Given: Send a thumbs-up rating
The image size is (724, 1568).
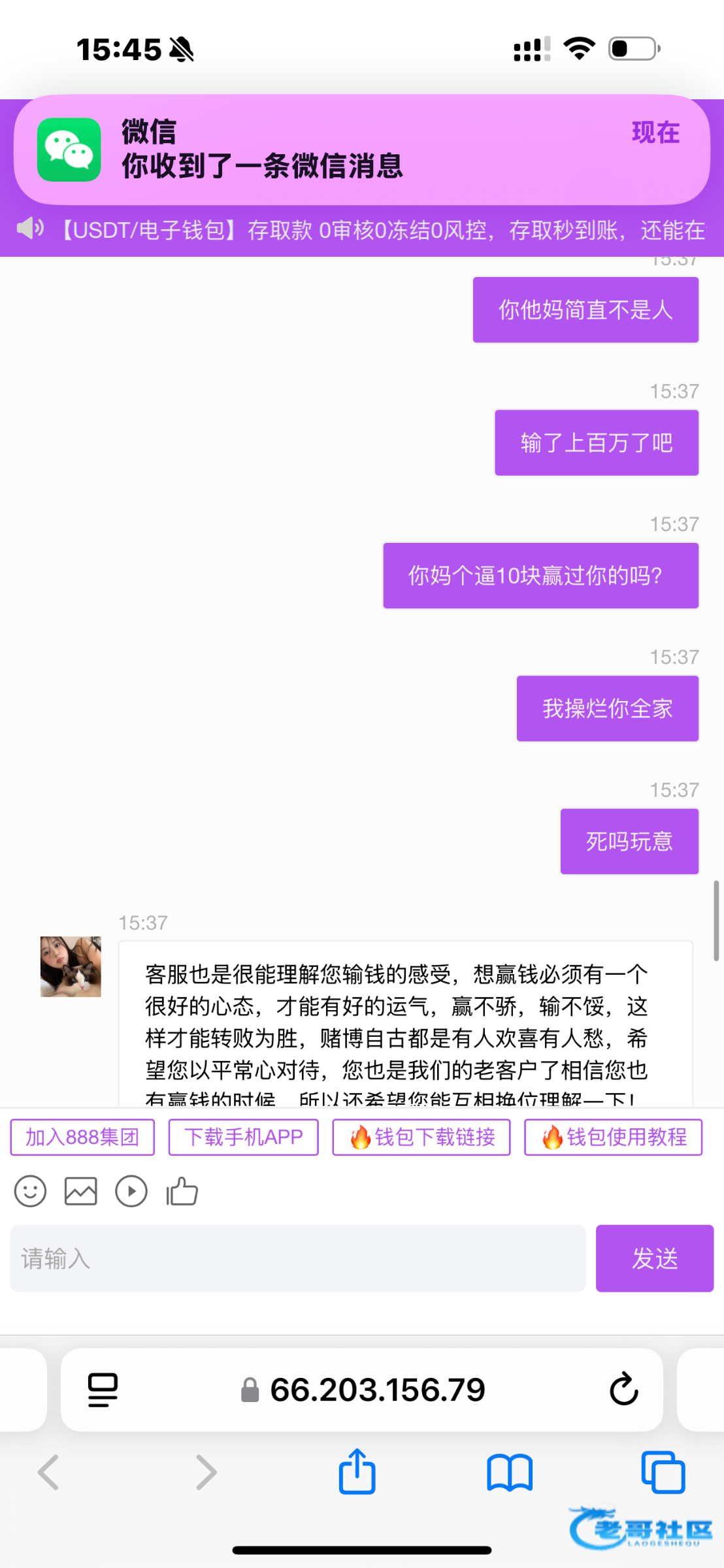Looking at the screenshot, I should (x=182, y=1191).
